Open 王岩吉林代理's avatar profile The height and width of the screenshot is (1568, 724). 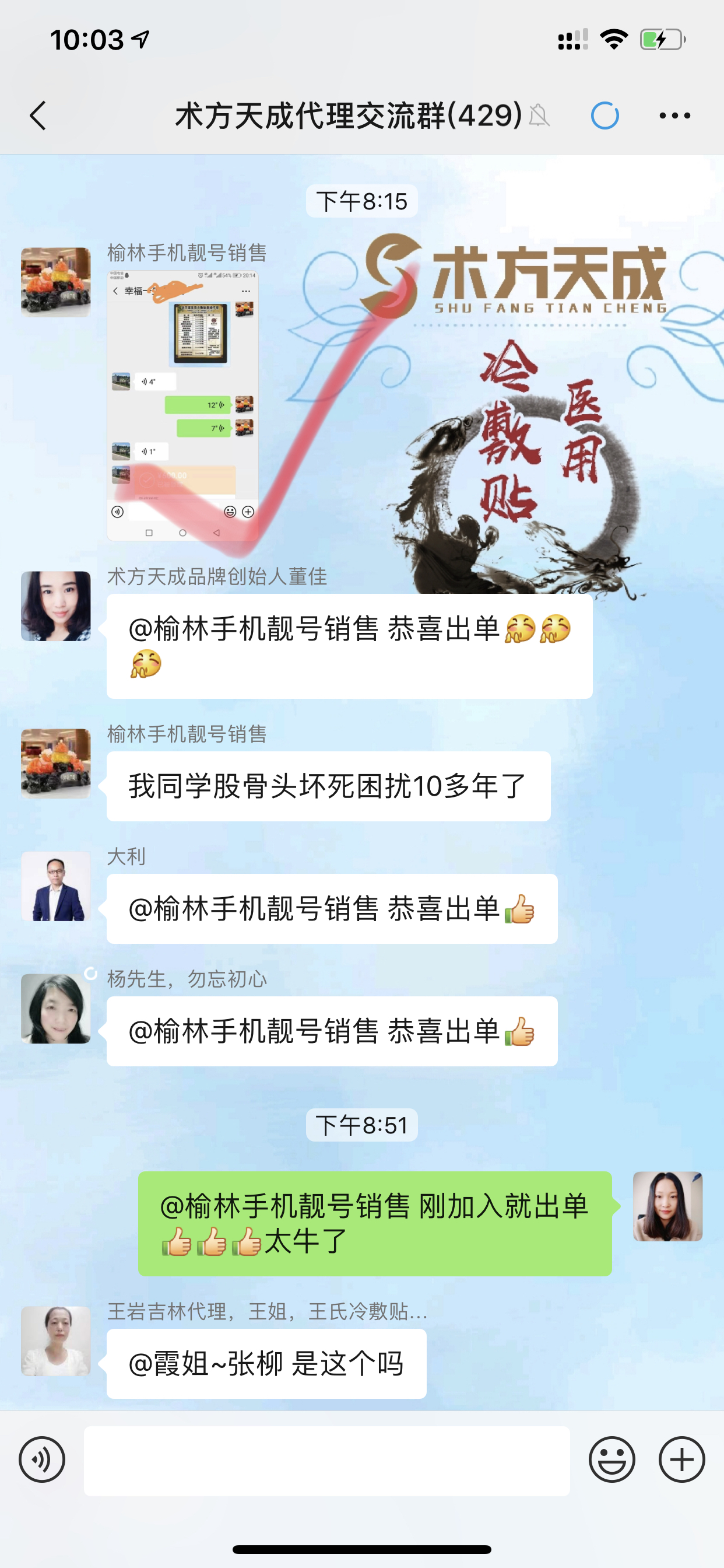tap(56, 1341)
